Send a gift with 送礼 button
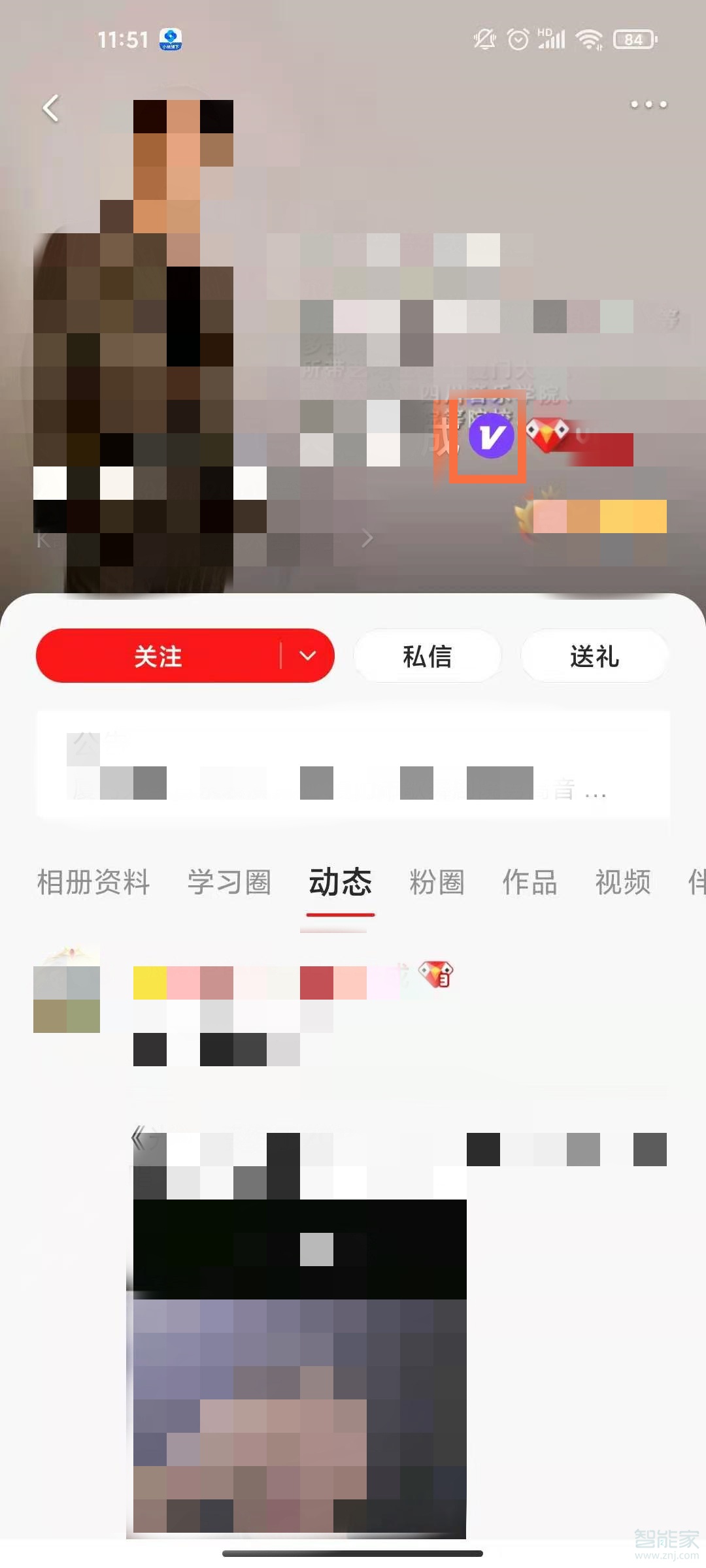706x1568 pixels. [594, 656]
